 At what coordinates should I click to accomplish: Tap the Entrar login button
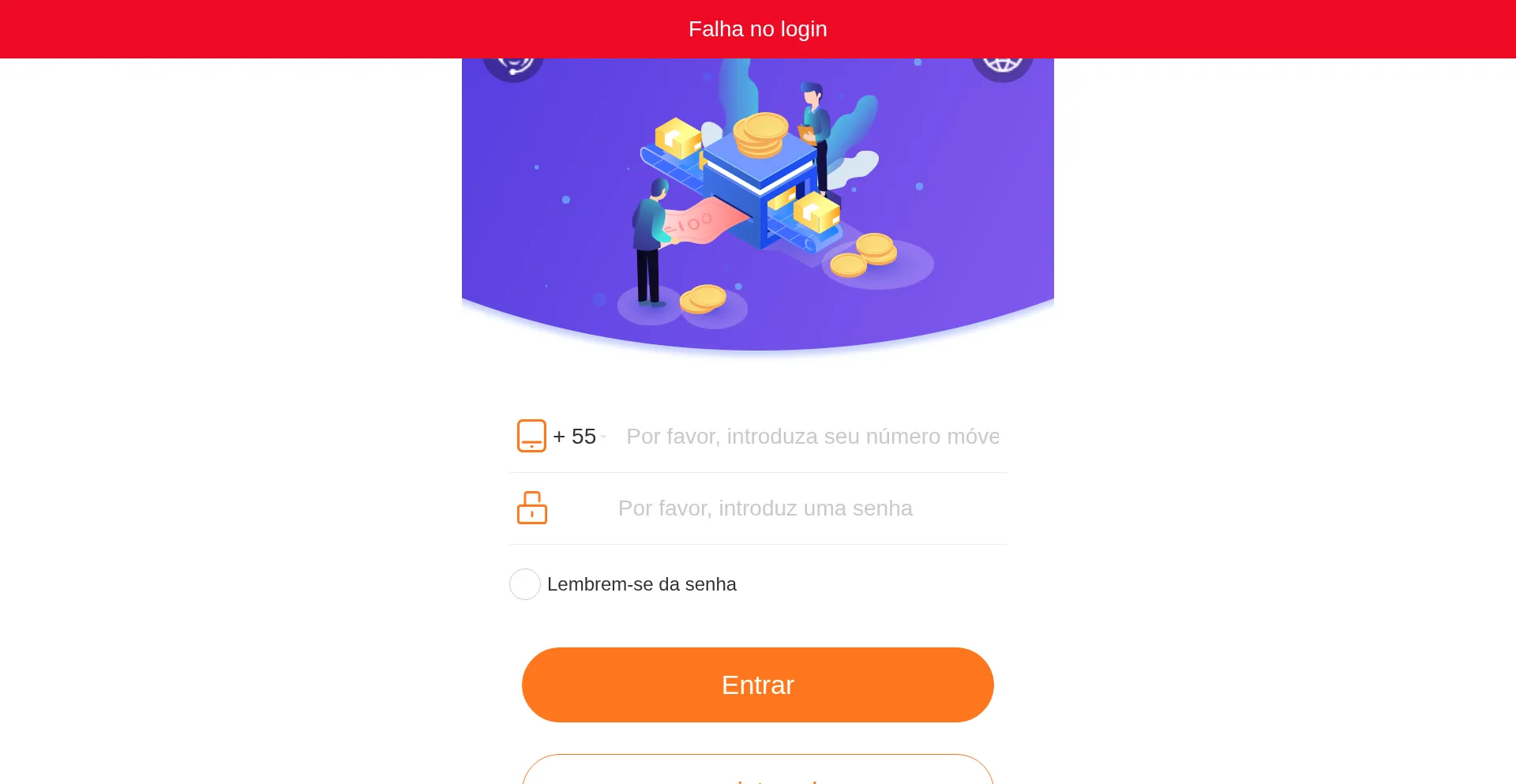[757, 685]
